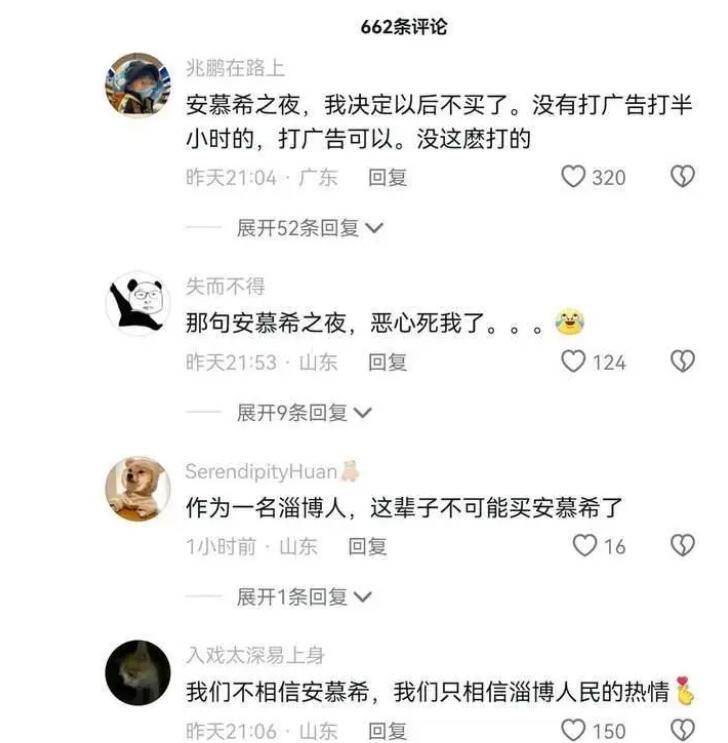The width and height of the screenshot is (728, 743).
Task: Like the comment by 失而不得
Action: pos(573,362)
